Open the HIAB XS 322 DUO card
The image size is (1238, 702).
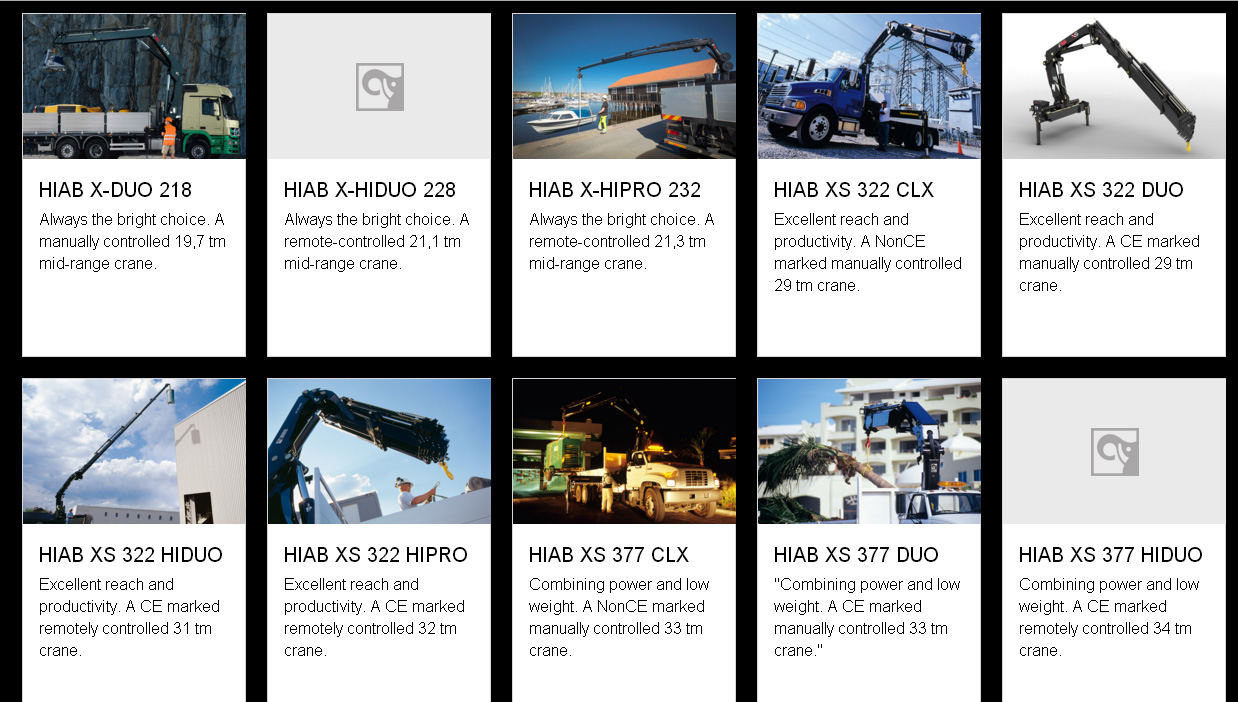pos(1100,189)
